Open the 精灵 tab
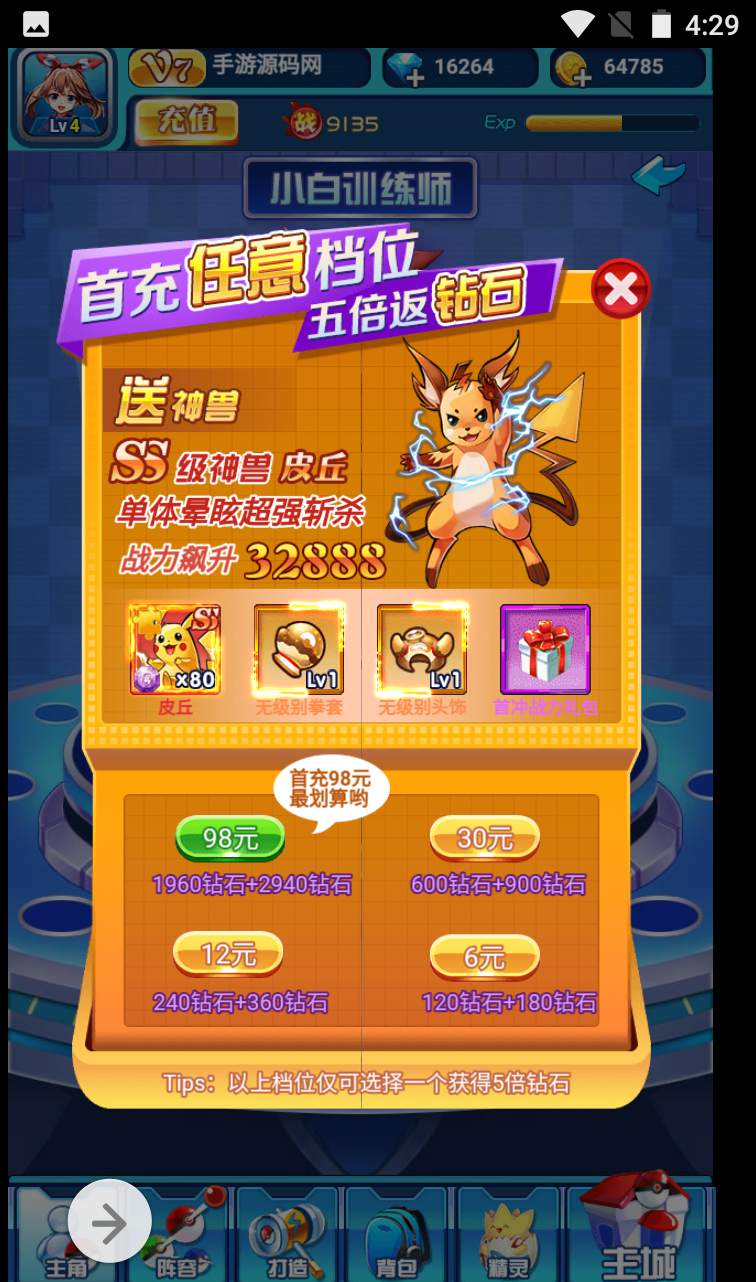The height and width of the screenshot is (1282, 756). 508,1236
